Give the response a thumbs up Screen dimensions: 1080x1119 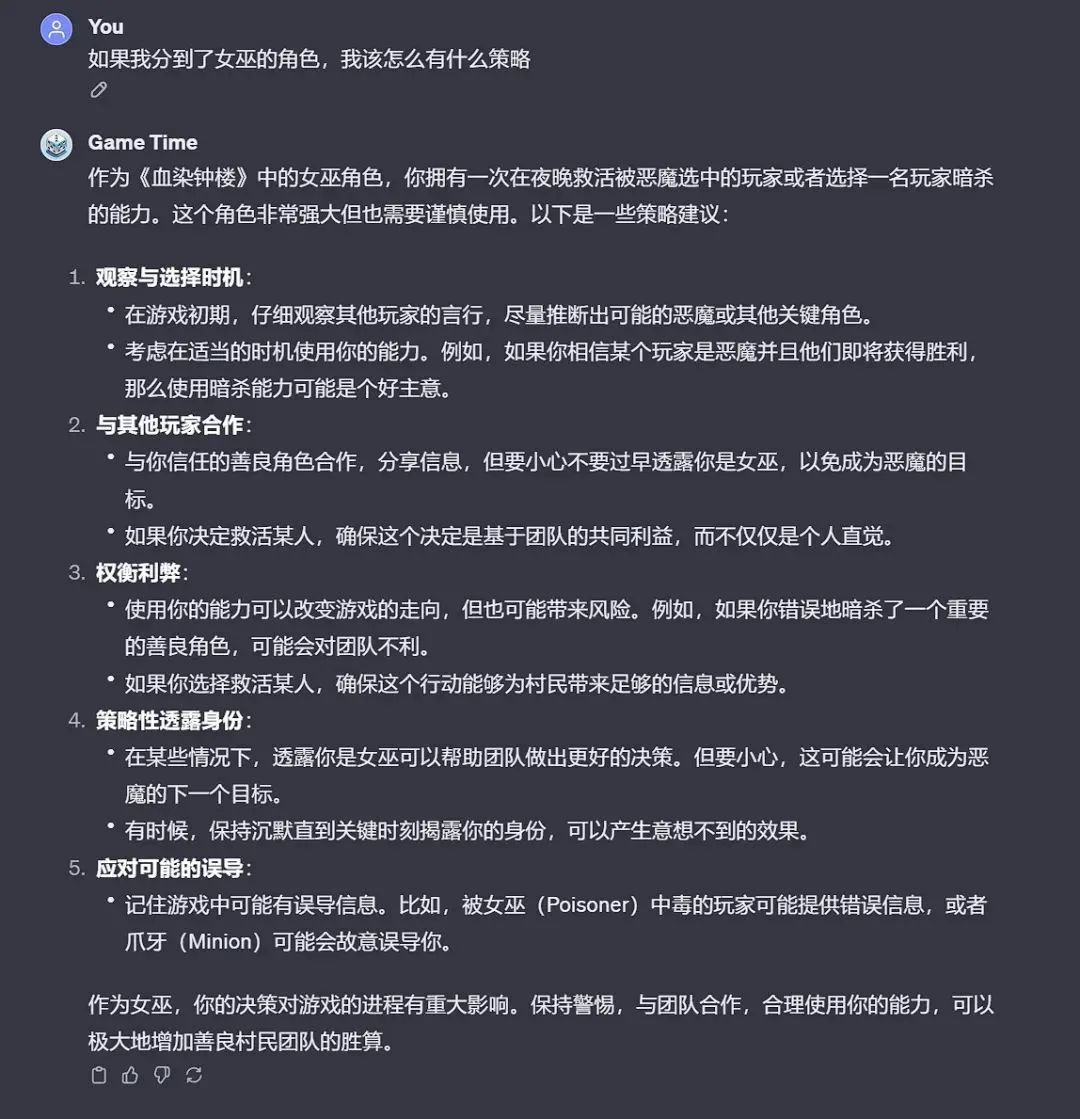(x=130, y=1075)
